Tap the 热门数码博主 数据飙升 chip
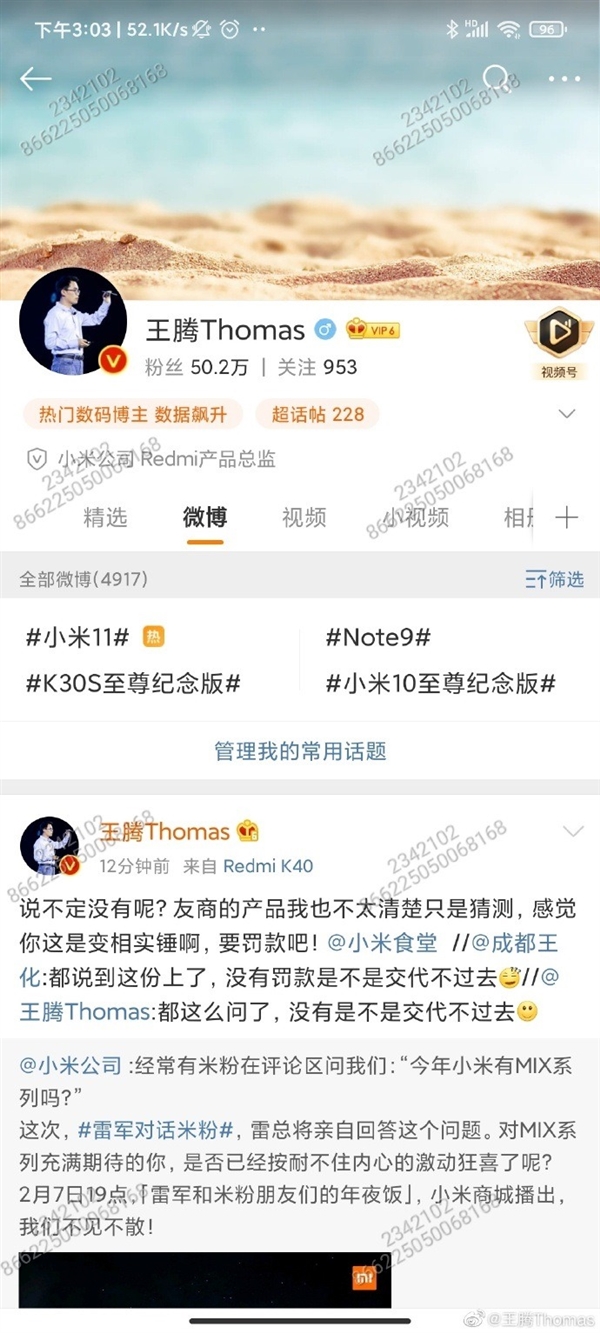 click(133, 414)
